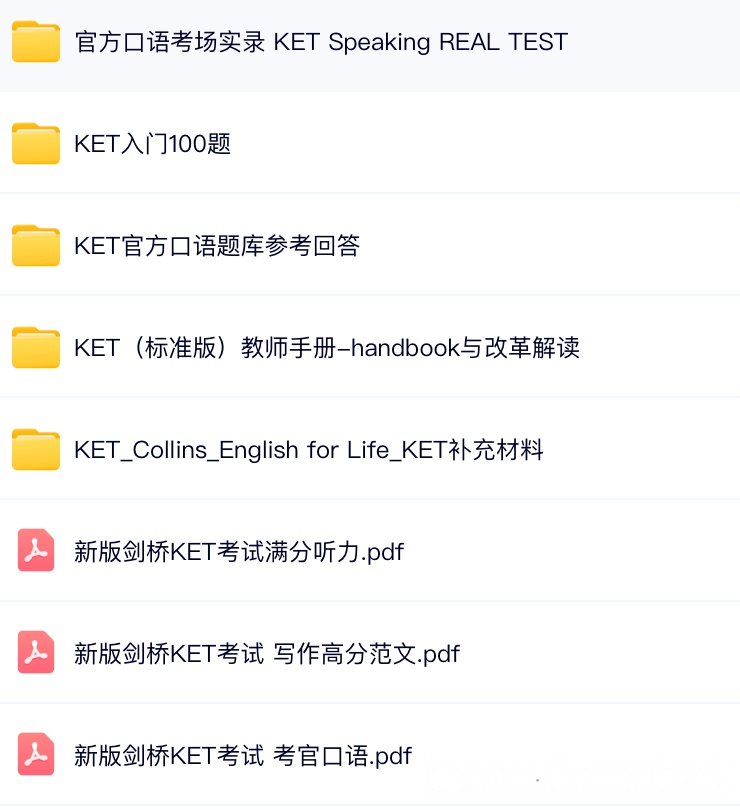This screenshot has height=810, width=740.
Task: Click the PDF icon for 新版剑桥KET考试满分听力
Action: 35,552
